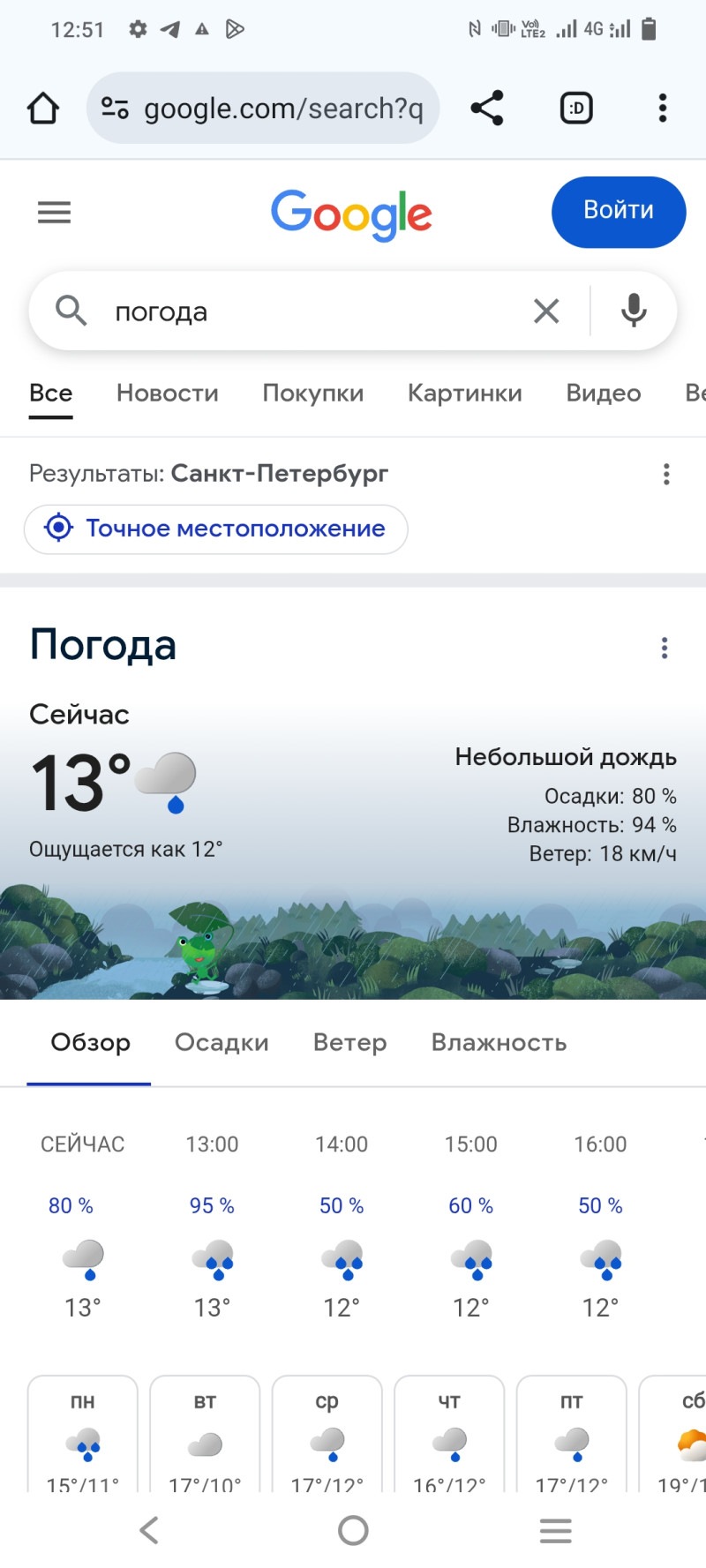
Task: Open the browser overflow menu
Action: [x=662, y=109]
